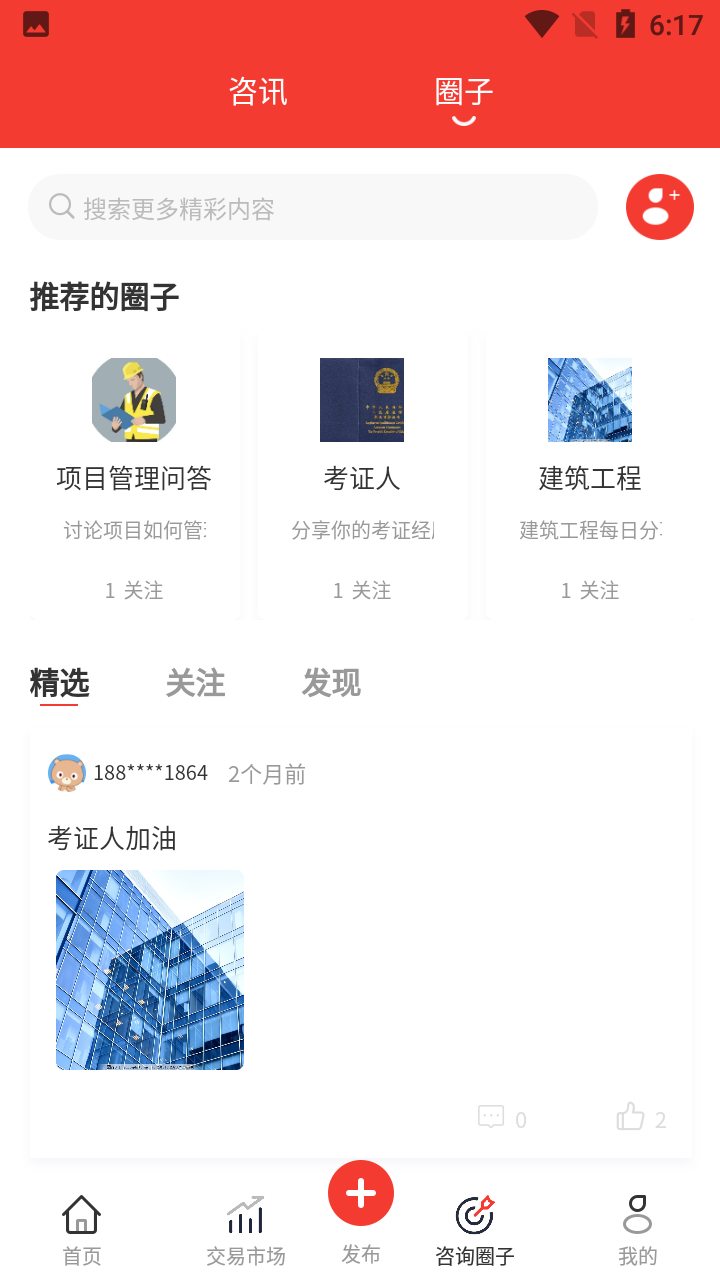Open the add friend icon beside search bar
The image size is (720, 1280).
click(659, 207)
